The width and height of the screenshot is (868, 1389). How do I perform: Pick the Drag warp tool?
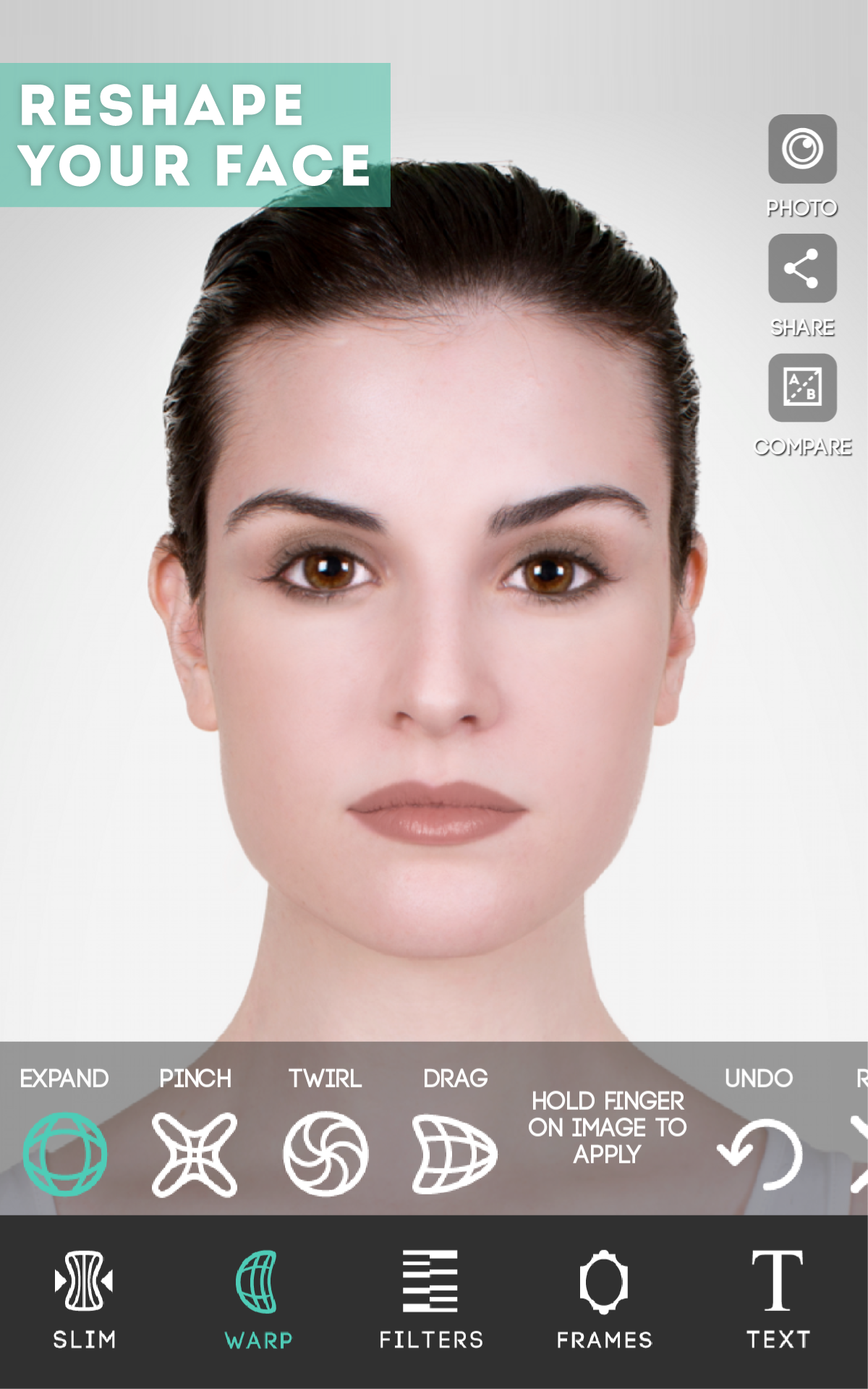pos(456,1154)
